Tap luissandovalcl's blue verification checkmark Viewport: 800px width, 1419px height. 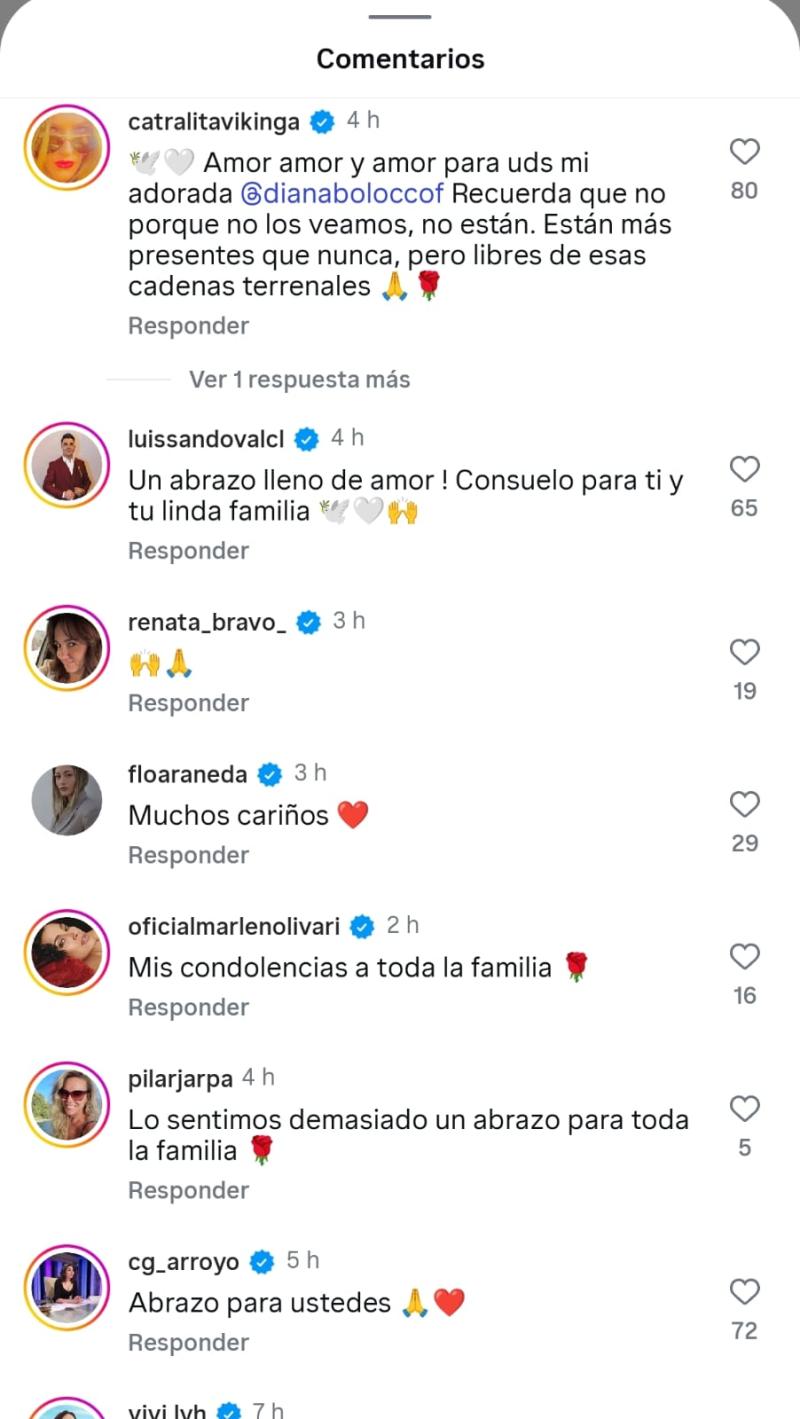pyautogui.click(x=306, y=437)
